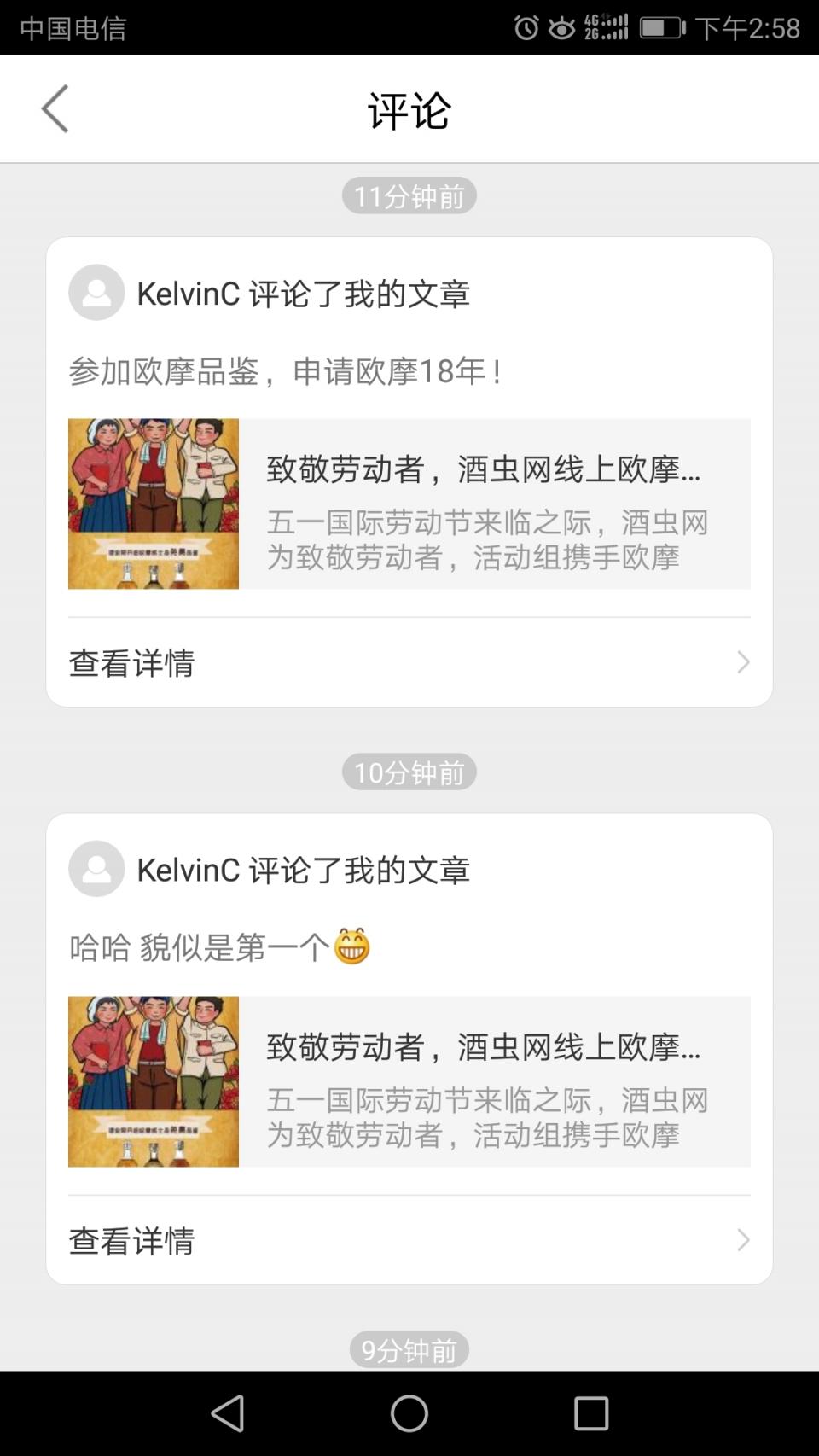The image size is (819, 1456).
Task: Tap the grinning emoji in the second comment
Action: (x=353, y=944)
